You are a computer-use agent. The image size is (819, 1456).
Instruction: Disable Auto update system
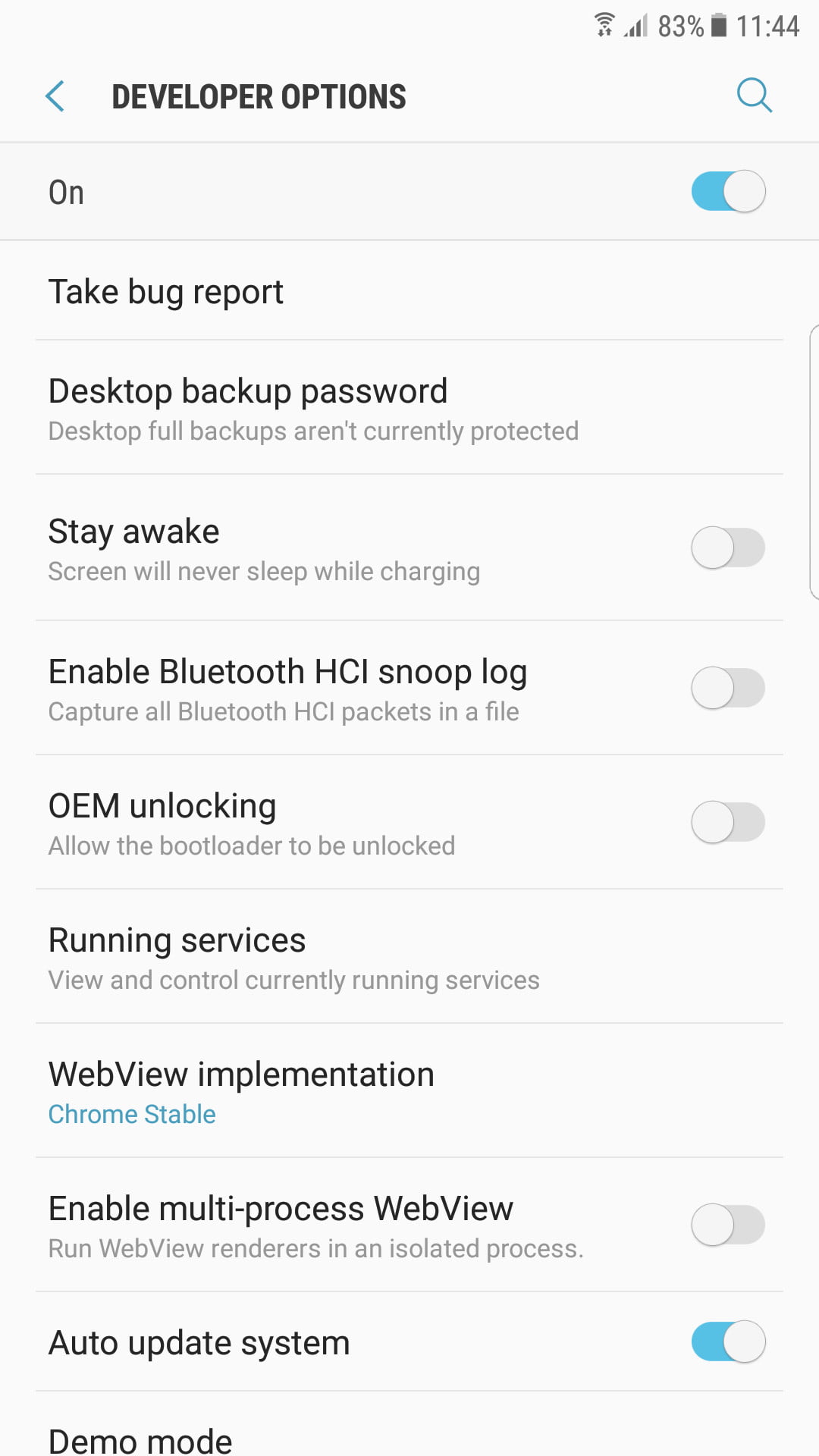728,1342
